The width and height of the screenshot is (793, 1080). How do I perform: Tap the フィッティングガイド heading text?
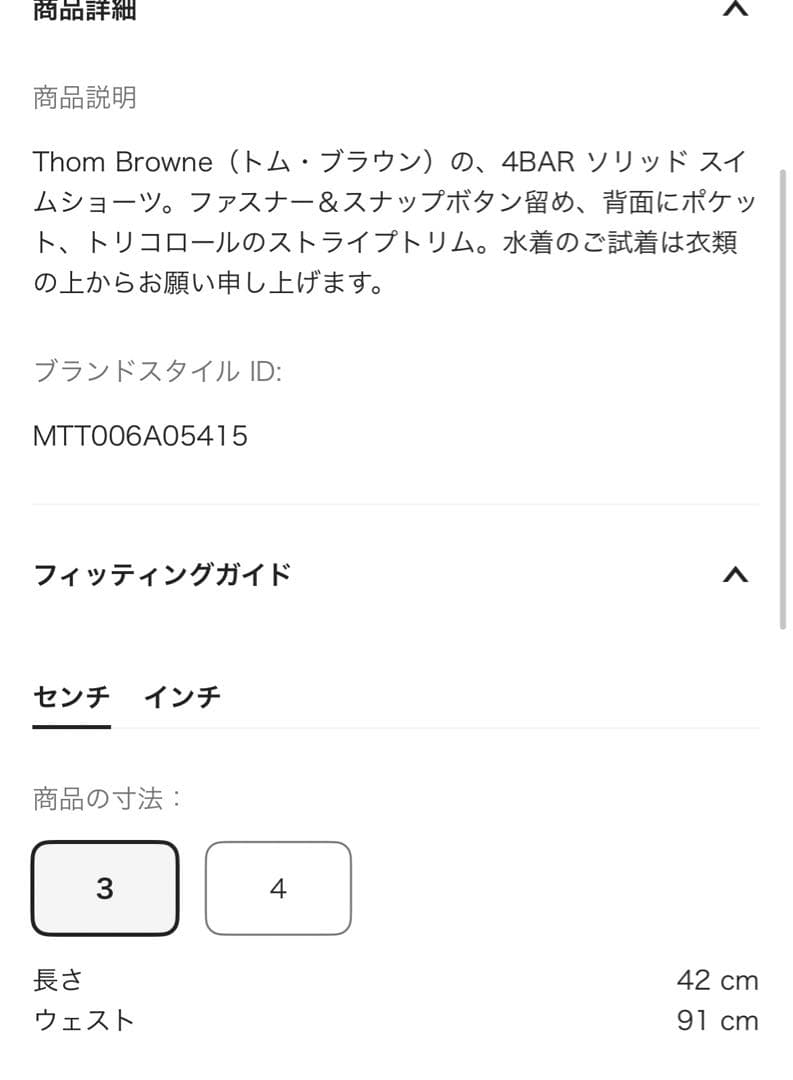coord(162,573)
